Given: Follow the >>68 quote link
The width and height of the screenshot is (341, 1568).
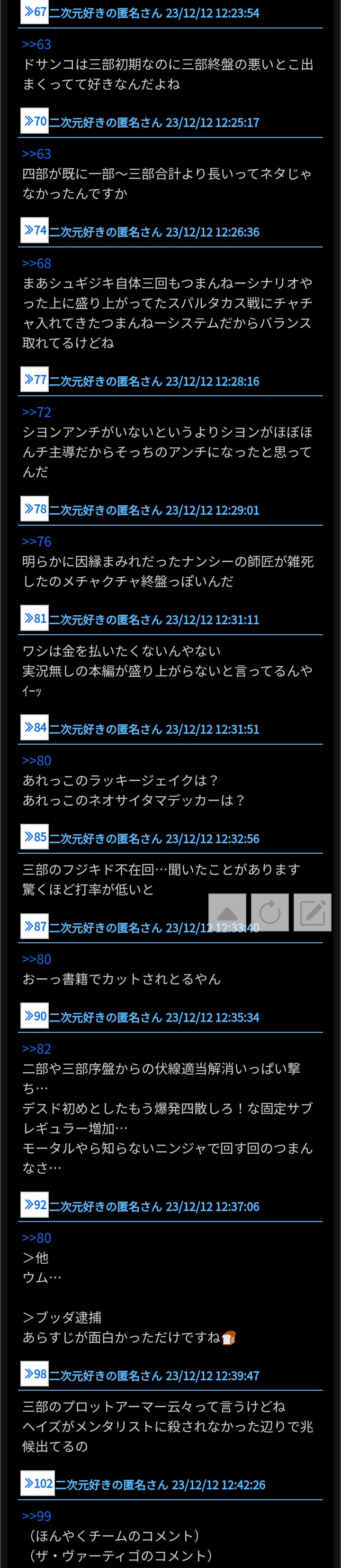Looking at the screenshot, I should tap(36, 264).
